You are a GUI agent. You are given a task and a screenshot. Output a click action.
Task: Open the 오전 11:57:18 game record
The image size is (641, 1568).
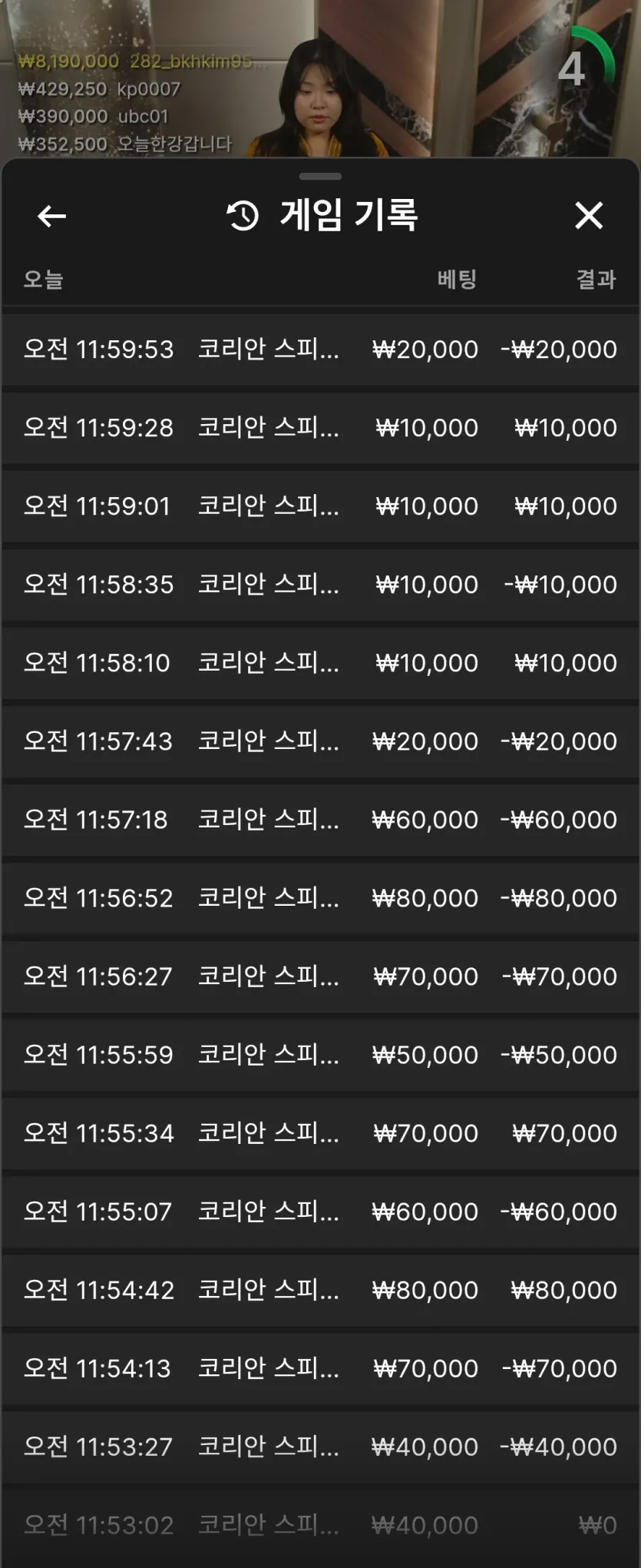(x=320, y=820)
